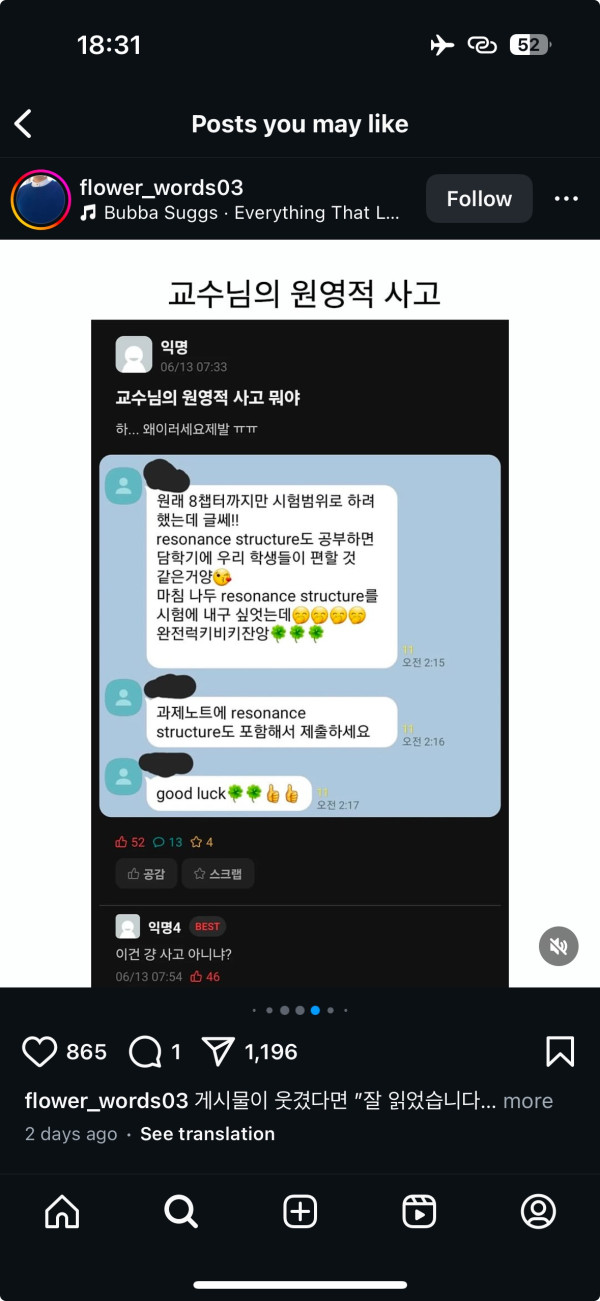Unmute the post's audio
The width and height of the screenshot is (600, 1301).
[559, 946]
